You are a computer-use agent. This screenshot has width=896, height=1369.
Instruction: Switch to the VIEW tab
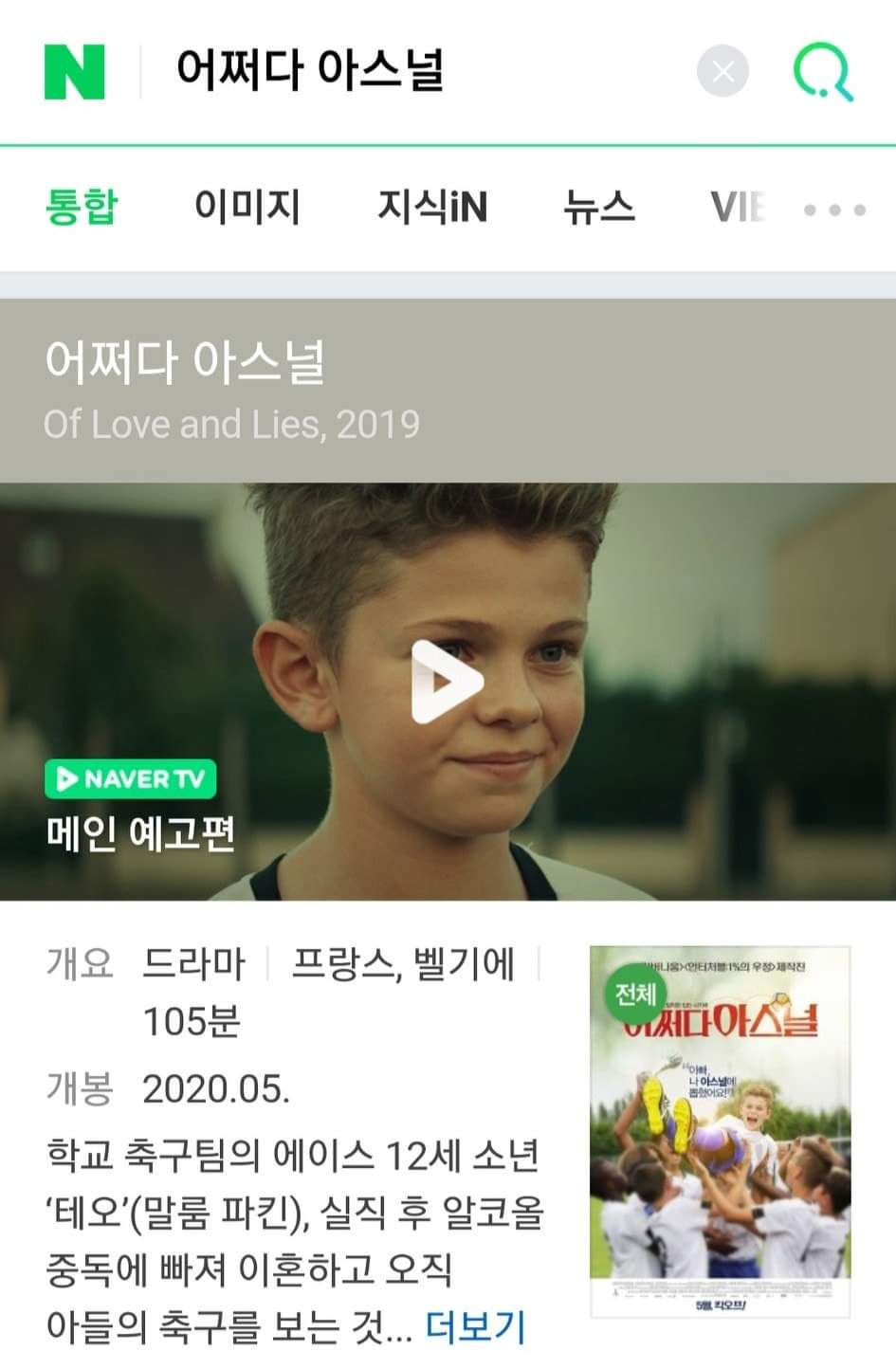pyautogui.click(x=738, y=207)
